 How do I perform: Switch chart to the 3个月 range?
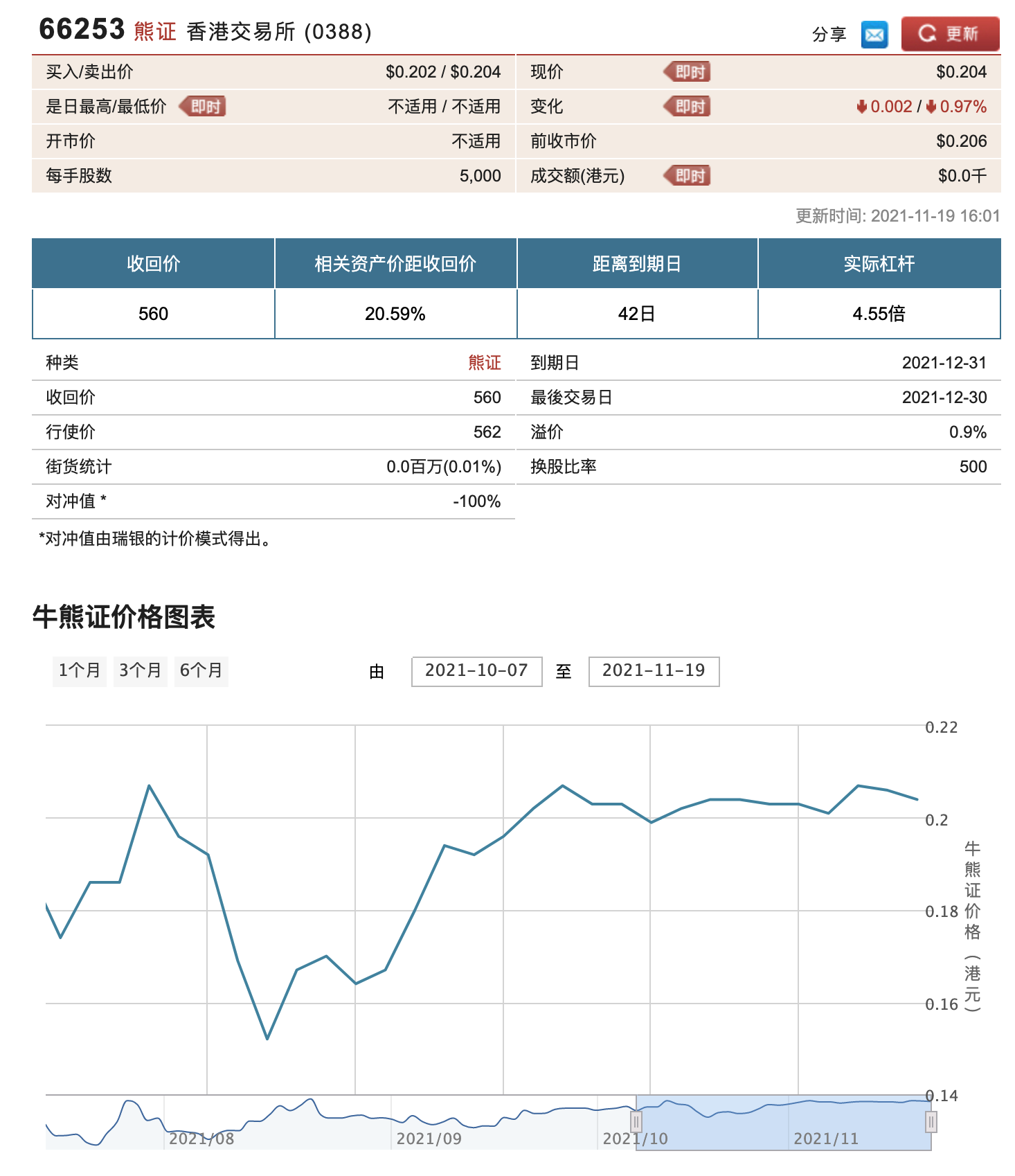click(x=140, y=670)
